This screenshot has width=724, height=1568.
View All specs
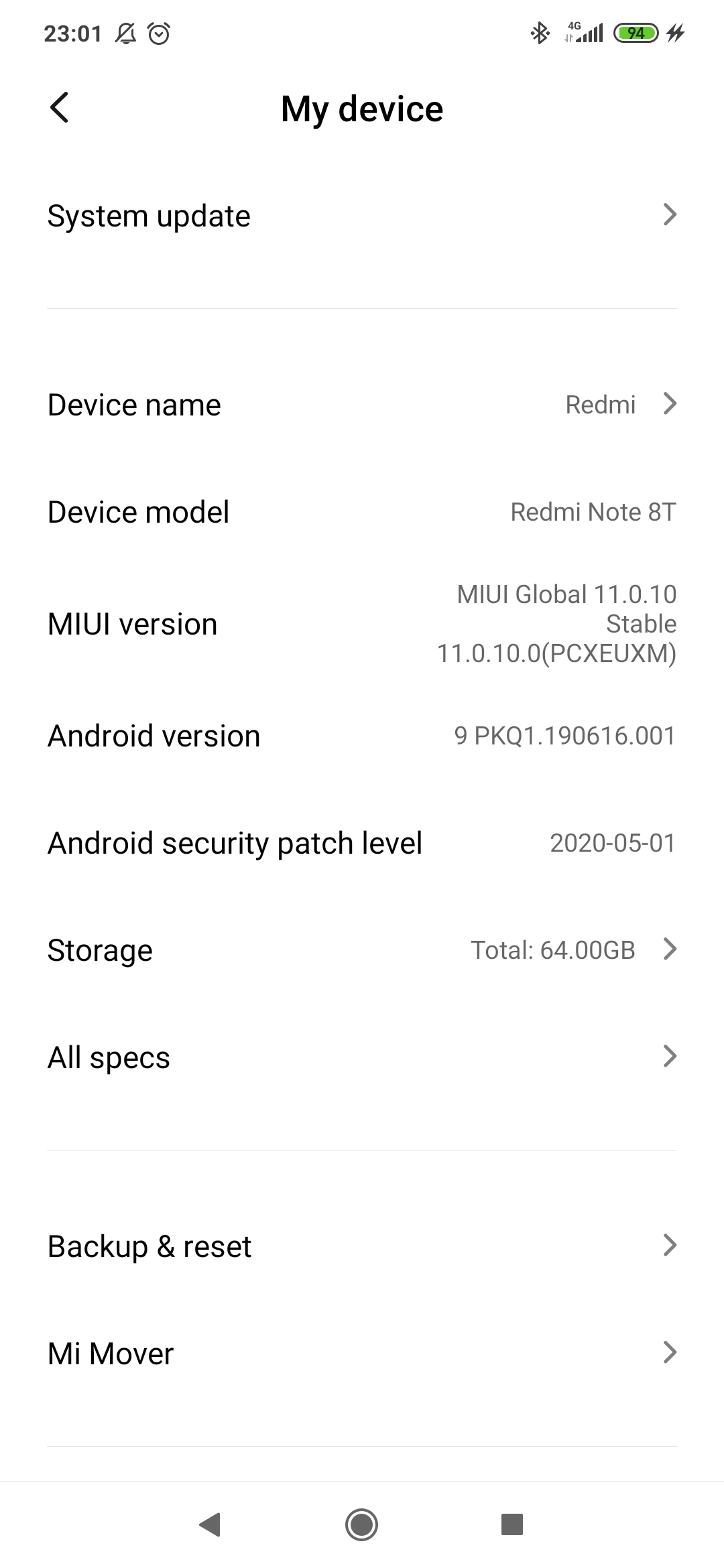[x=362, y=1057]
